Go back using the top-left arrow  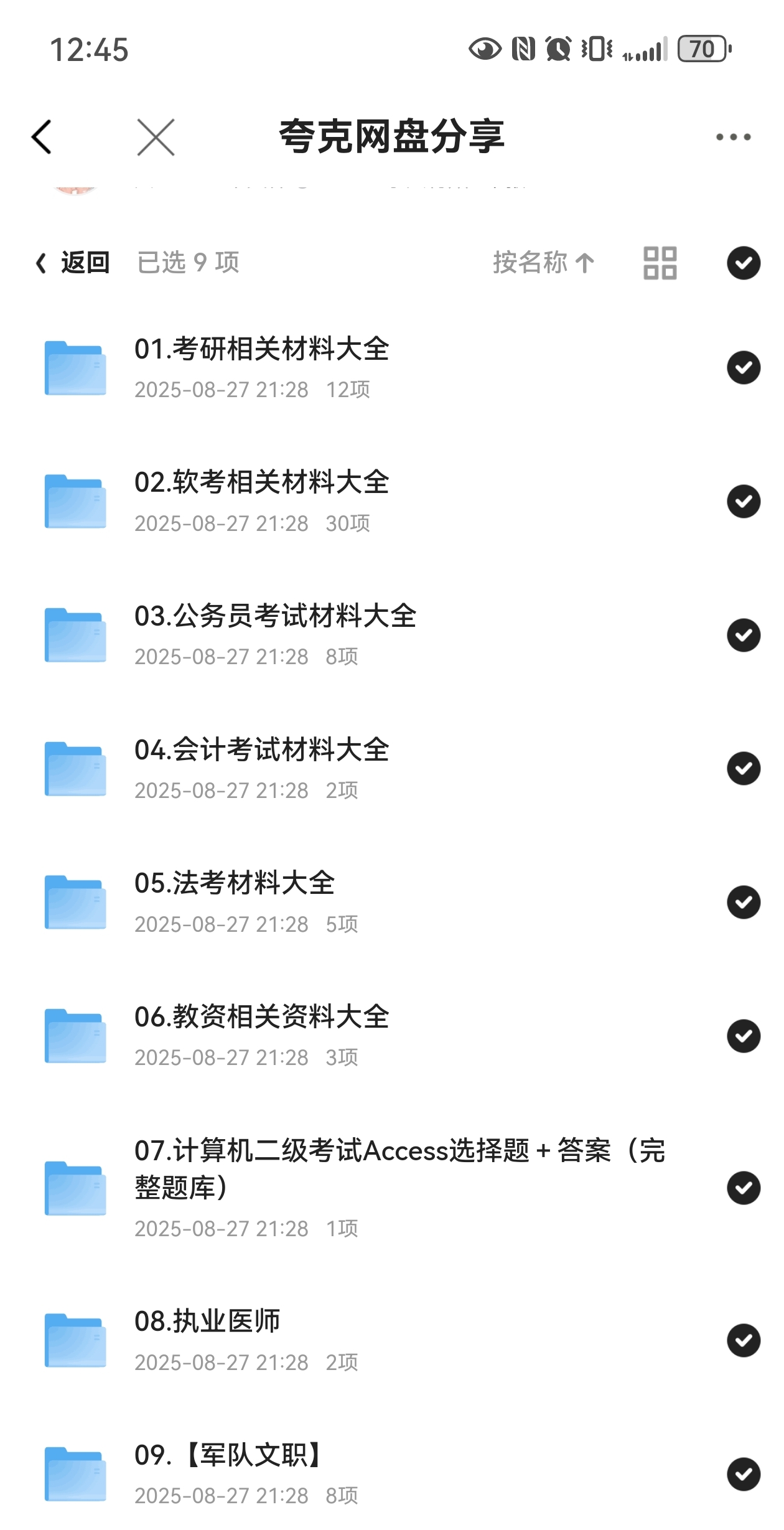(x=42, y=137)
